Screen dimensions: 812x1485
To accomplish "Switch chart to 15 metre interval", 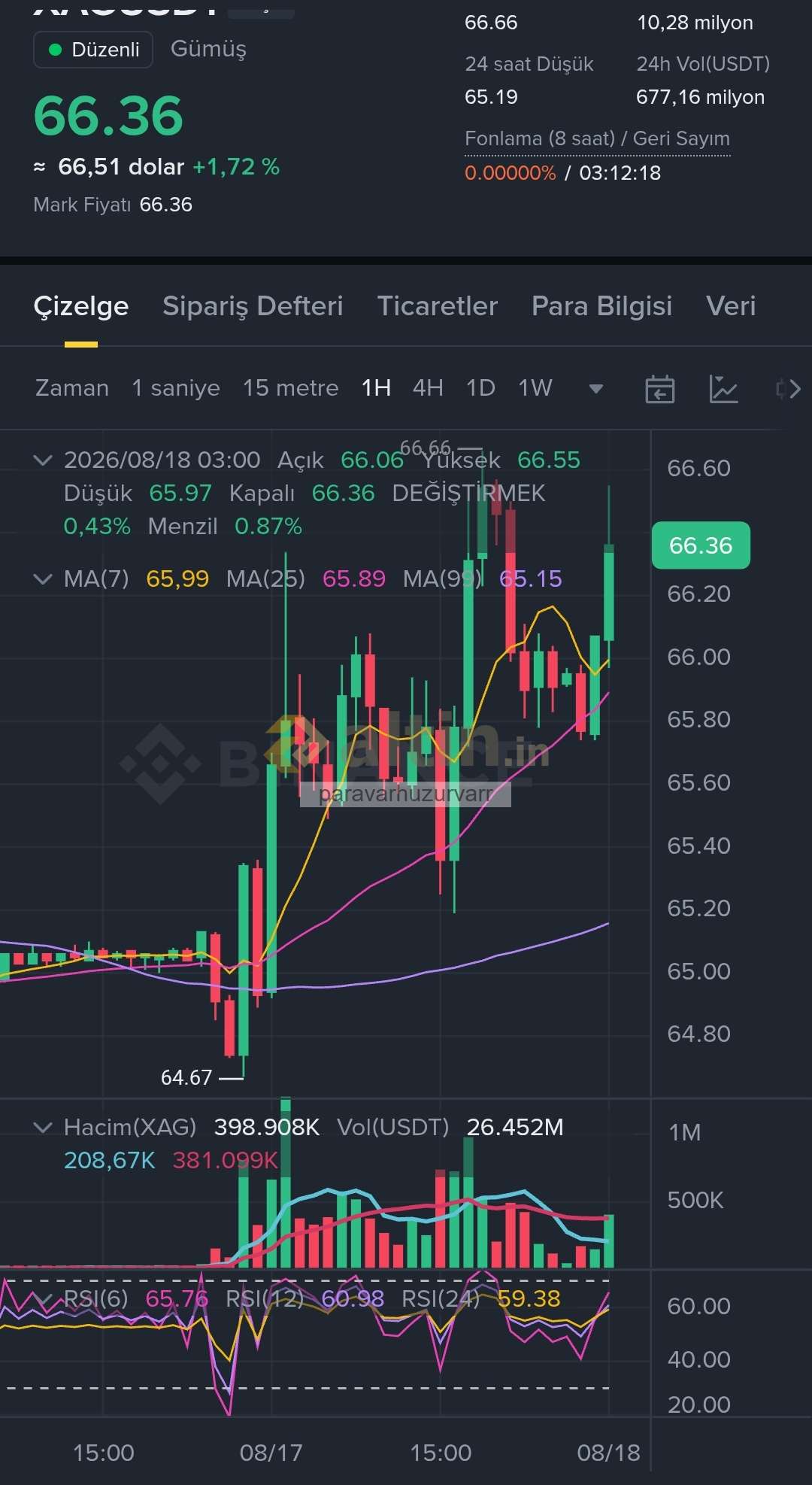I will click(290, 388).
